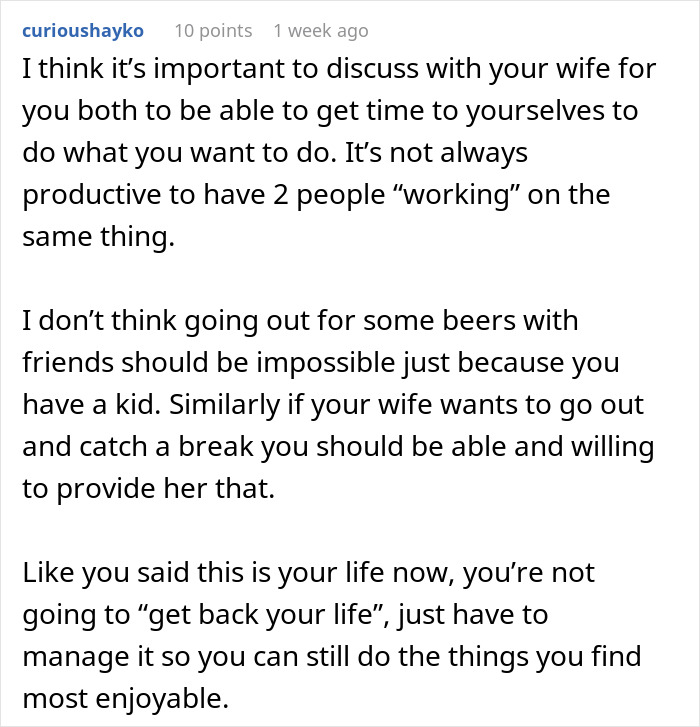The height and width of the screenshot is (727, 700).
Task: Open curioushayko's user profile
Action: point(83,30)
